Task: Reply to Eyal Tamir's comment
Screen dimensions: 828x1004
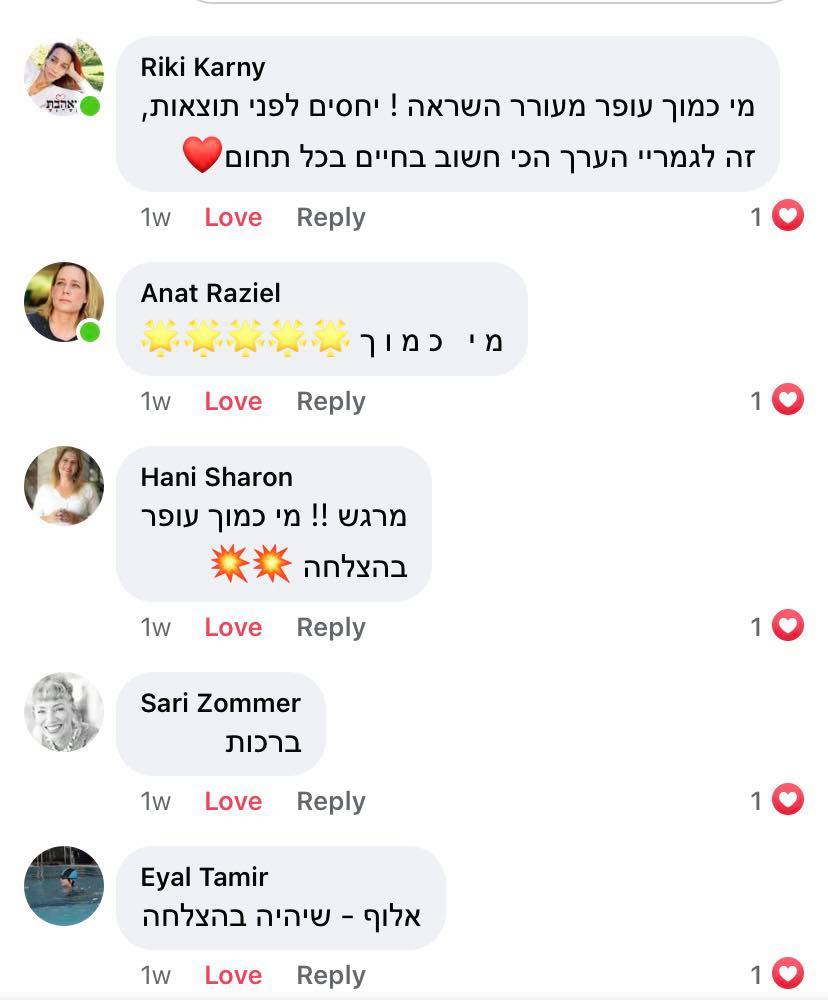Action: (330, 975)
